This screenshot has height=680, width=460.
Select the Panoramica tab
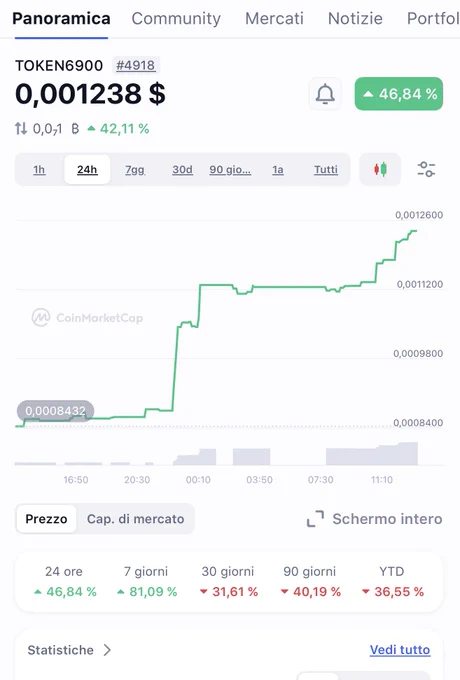click(61, 19)
